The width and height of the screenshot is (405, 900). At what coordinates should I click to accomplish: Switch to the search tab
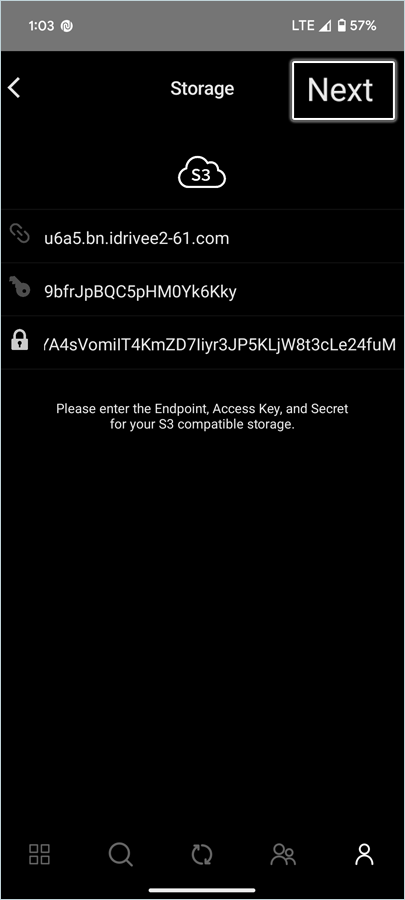point(120,854)
